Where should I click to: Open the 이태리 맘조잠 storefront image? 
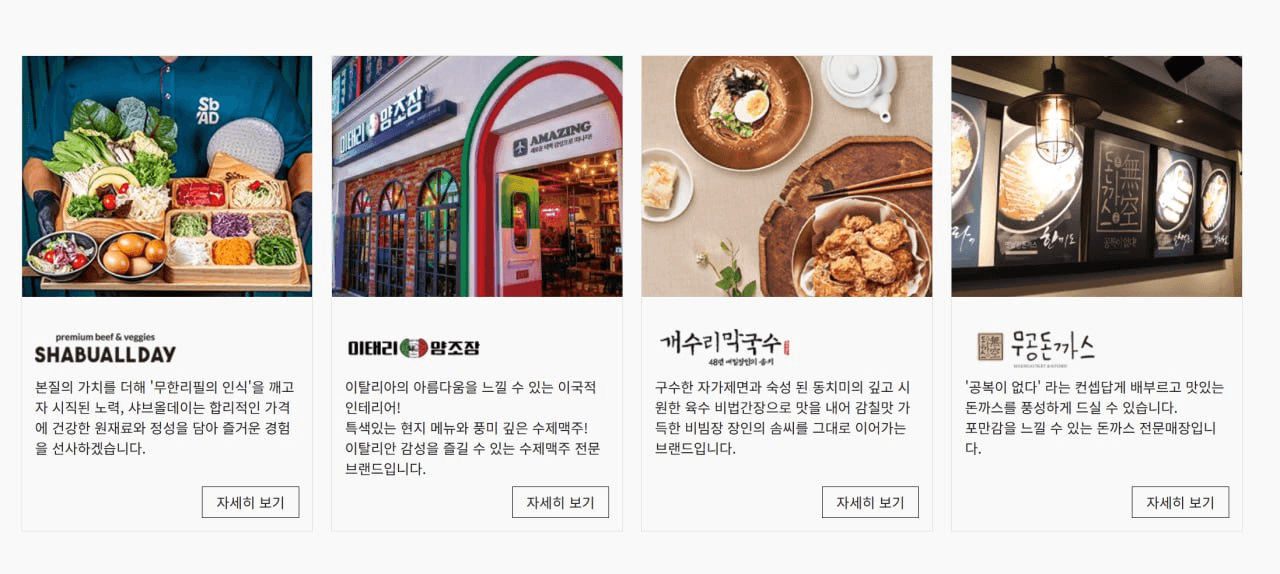tap(477, 176)
